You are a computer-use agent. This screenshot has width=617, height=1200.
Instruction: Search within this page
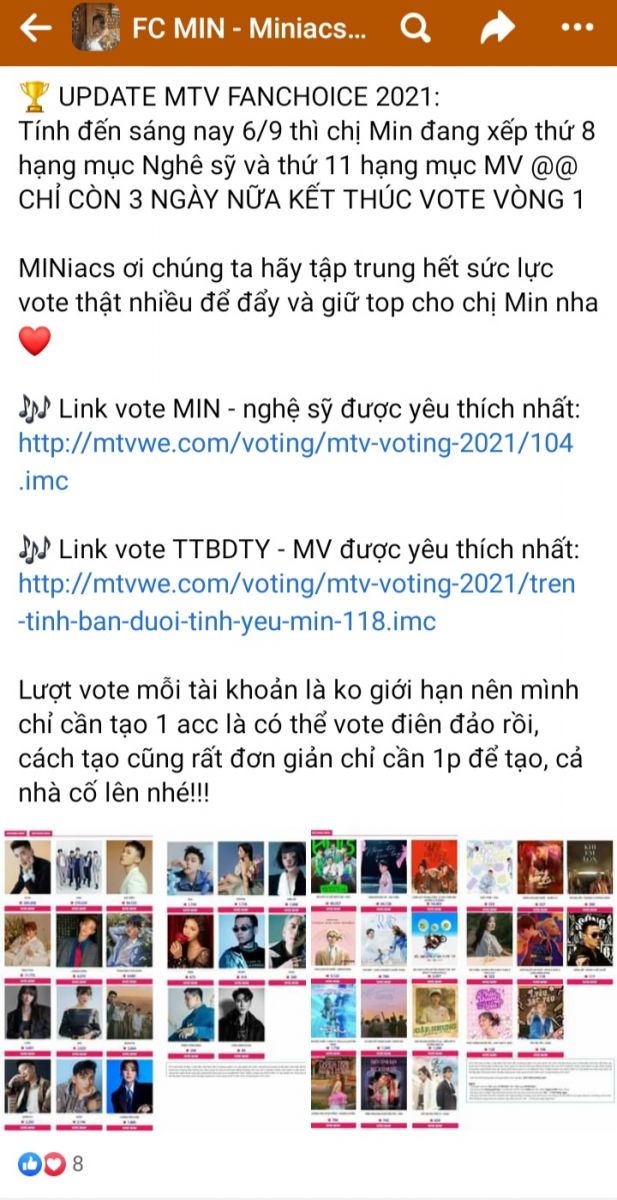point(415,29)
